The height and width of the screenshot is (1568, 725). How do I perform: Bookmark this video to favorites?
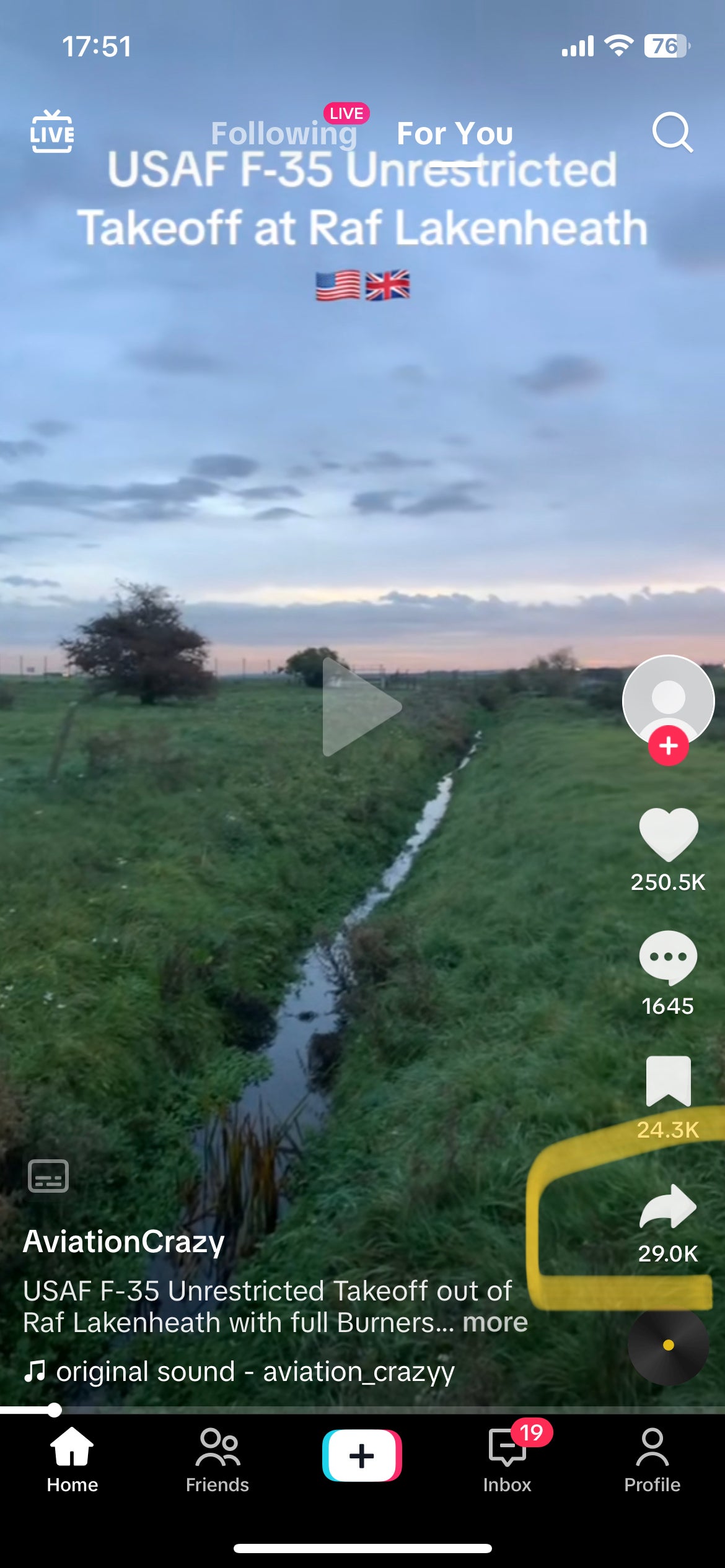tap(668, 1081)
